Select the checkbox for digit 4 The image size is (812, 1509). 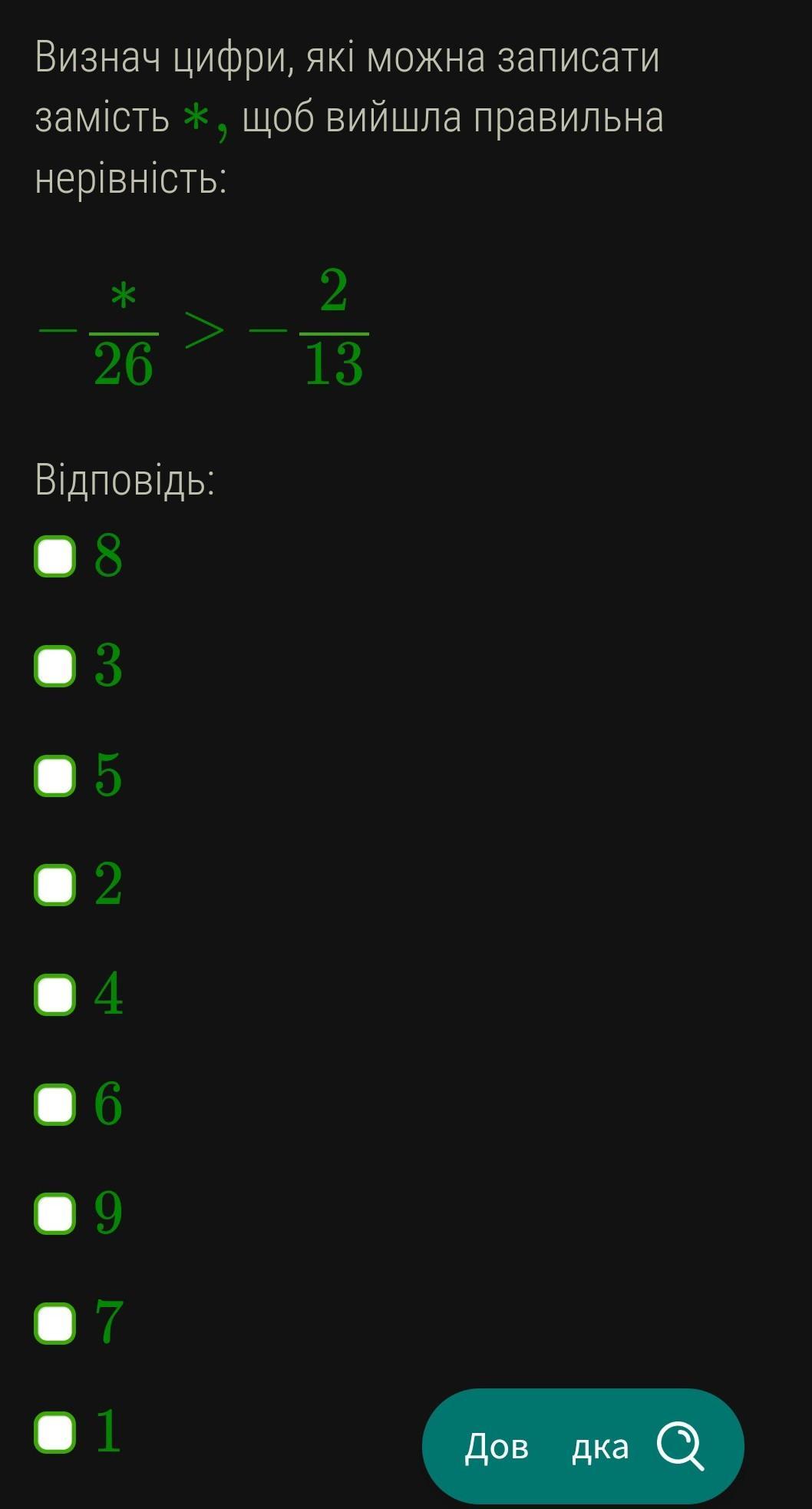(x=55, y=995)
